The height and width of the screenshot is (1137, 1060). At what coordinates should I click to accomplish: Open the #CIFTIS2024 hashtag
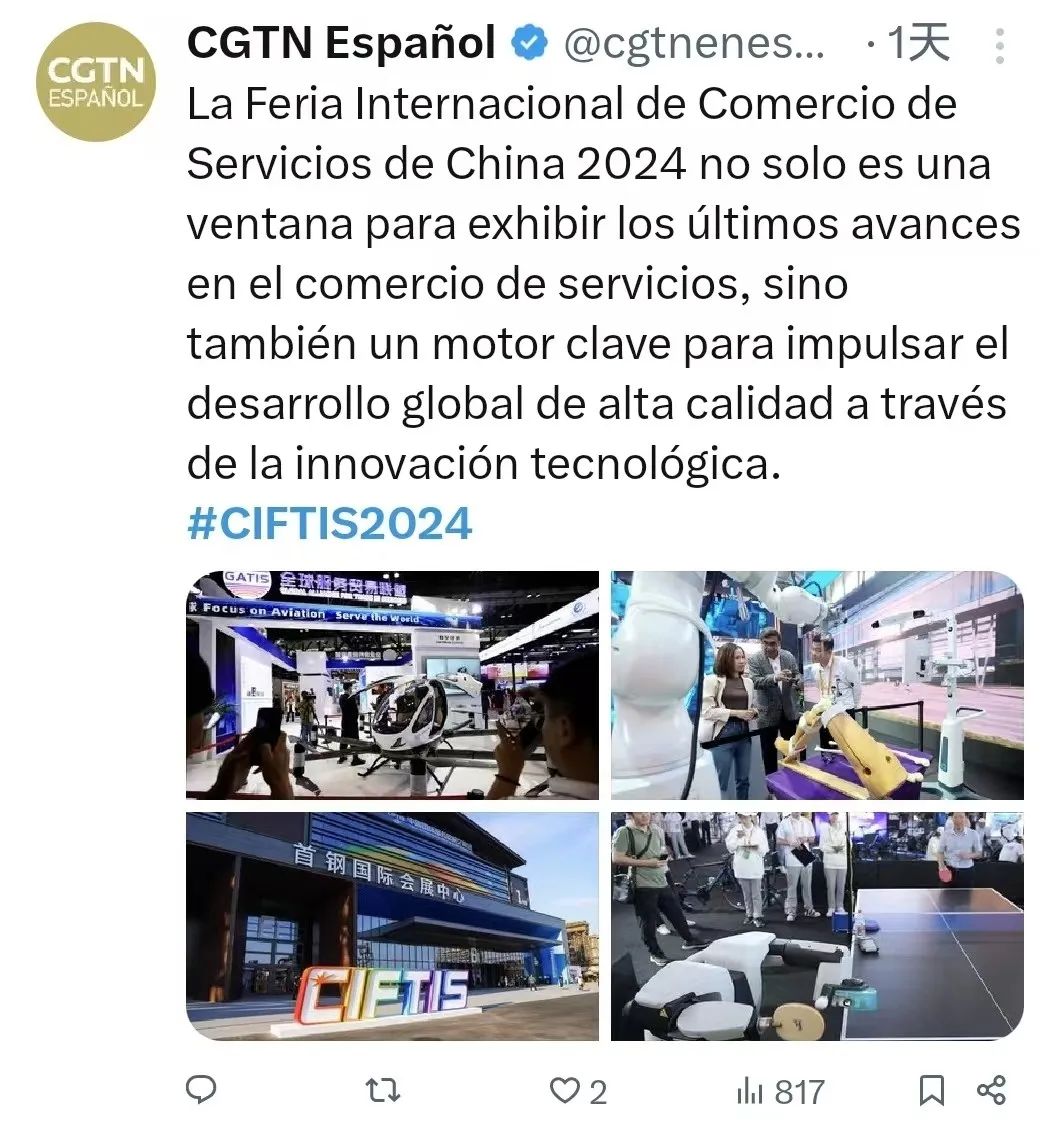329,524
